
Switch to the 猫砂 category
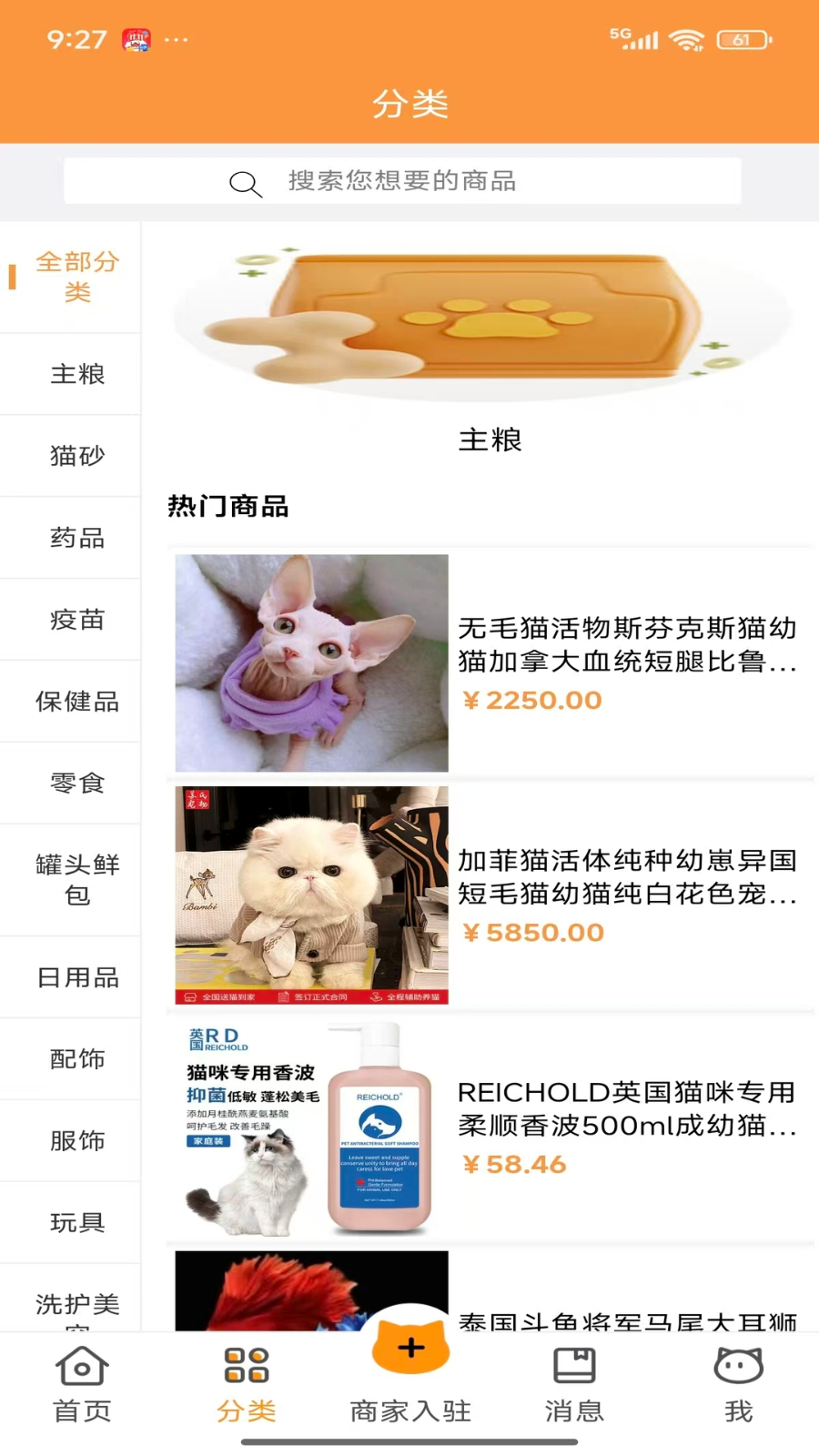pos(77,456)
